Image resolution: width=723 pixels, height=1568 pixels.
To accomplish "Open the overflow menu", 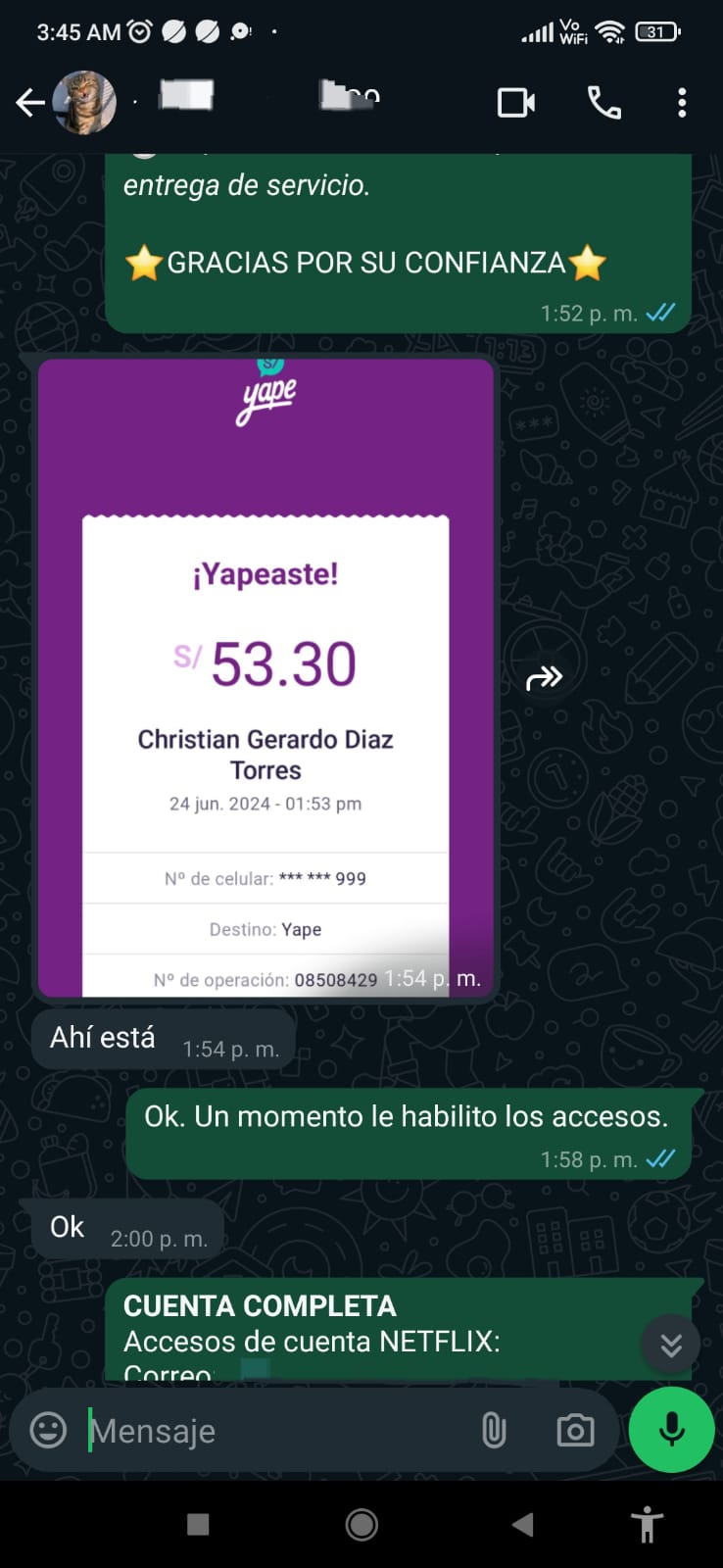I will point(682,102).
